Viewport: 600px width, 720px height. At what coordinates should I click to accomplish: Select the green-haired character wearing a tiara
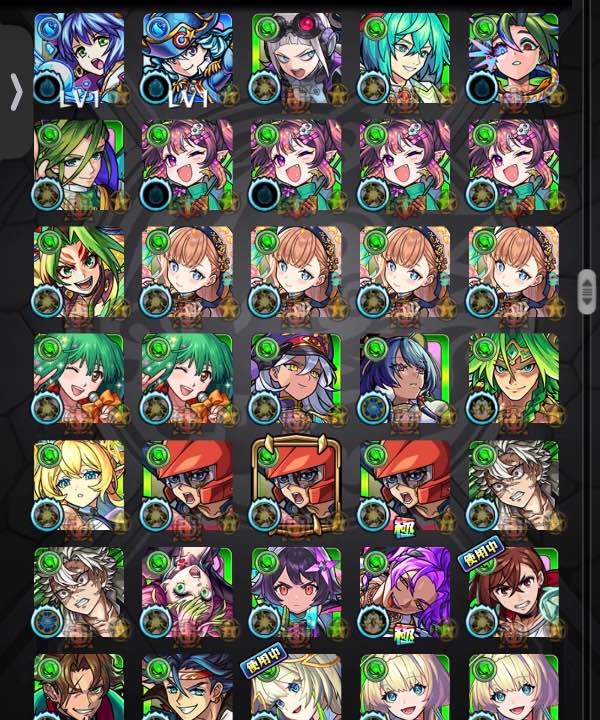513,379
